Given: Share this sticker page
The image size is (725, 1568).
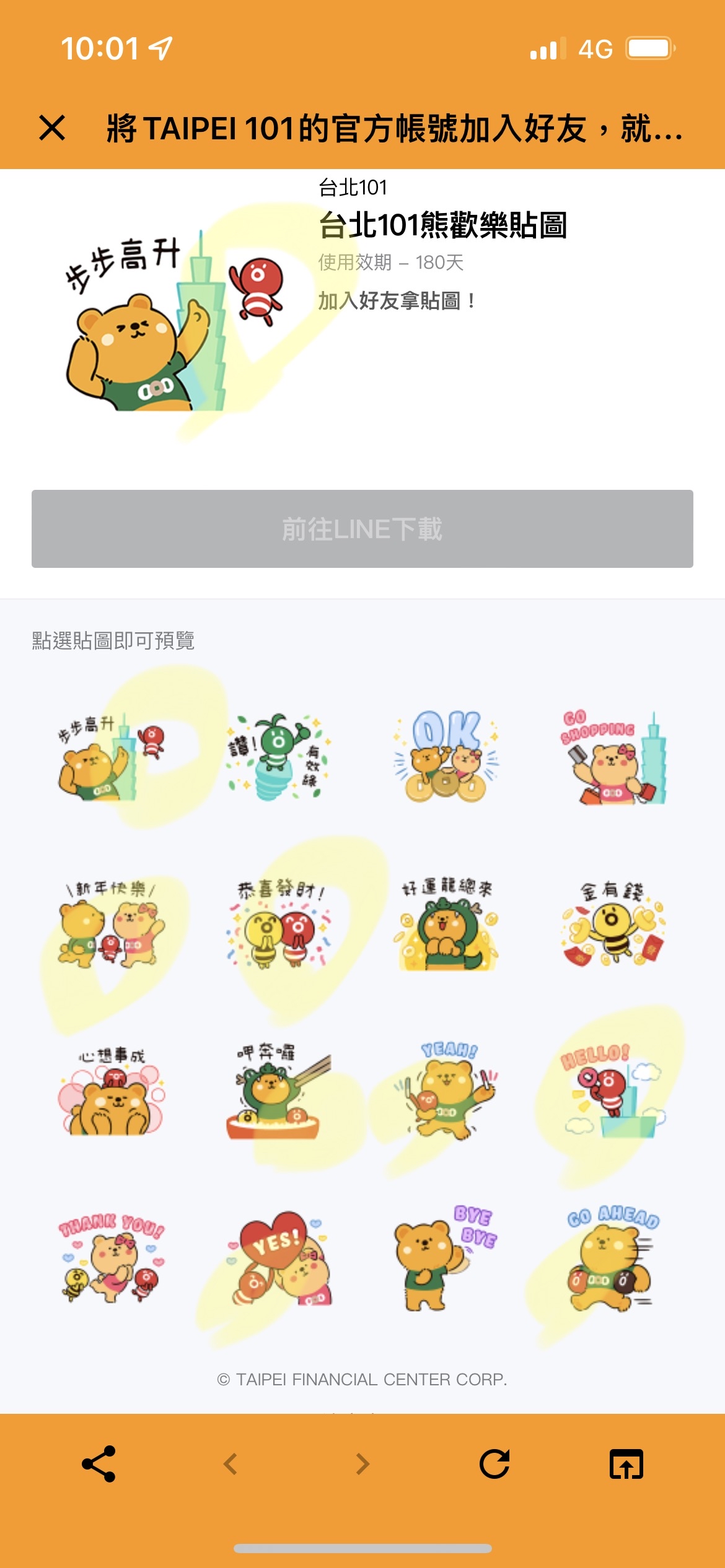Looking at the screenshot, I should [x=99, y=1464].
